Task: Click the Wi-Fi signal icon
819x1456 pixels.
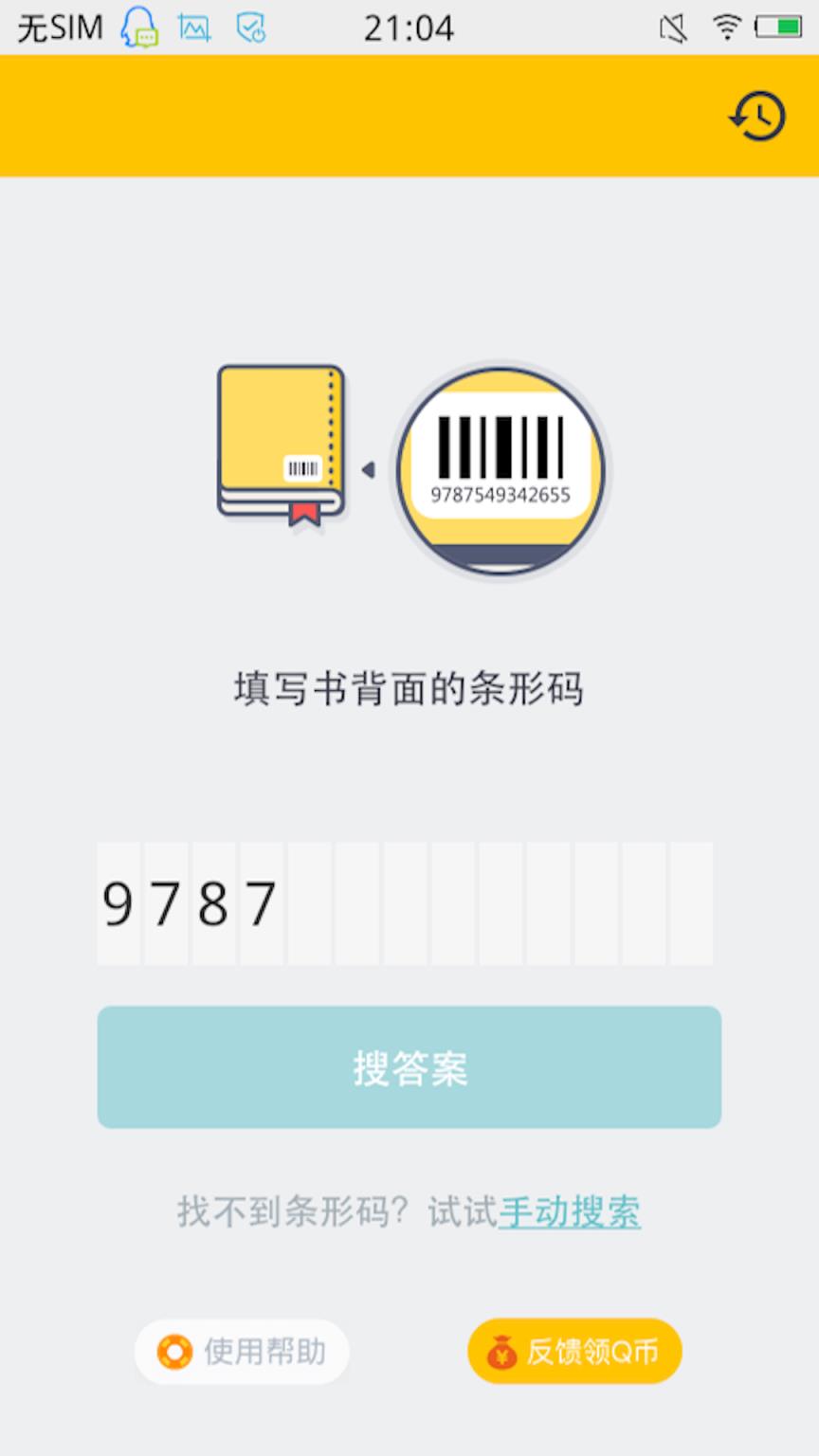Action: (726, 27)
